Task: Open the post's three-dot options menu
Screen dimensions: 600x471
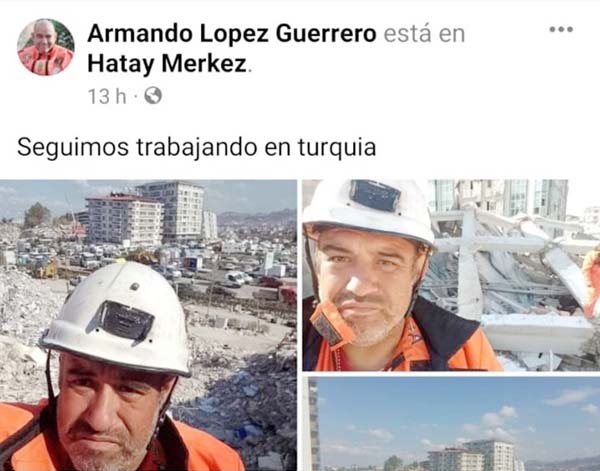Action: pos(561,29)
